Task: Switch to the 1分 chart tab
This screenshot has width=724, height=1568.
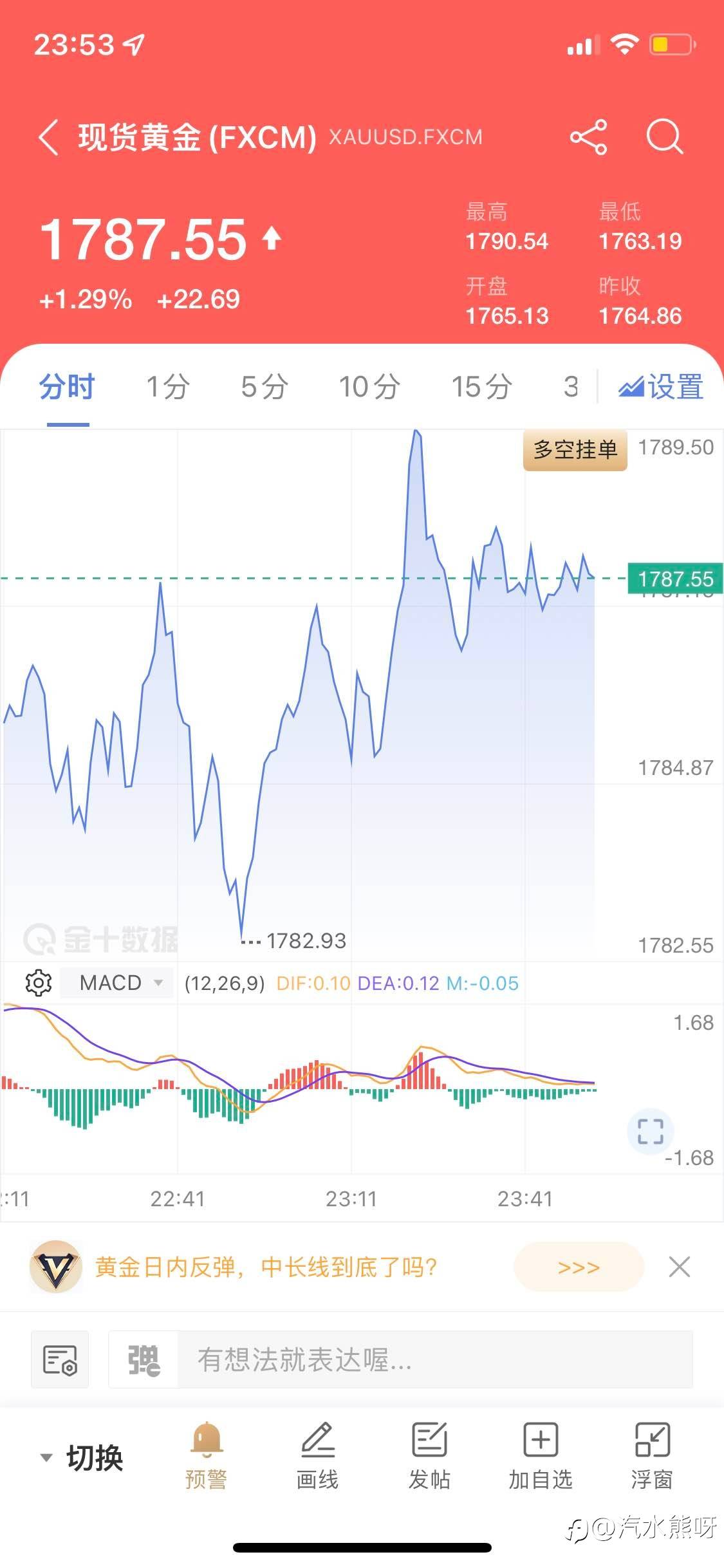Action: click(x=168, y=387)
